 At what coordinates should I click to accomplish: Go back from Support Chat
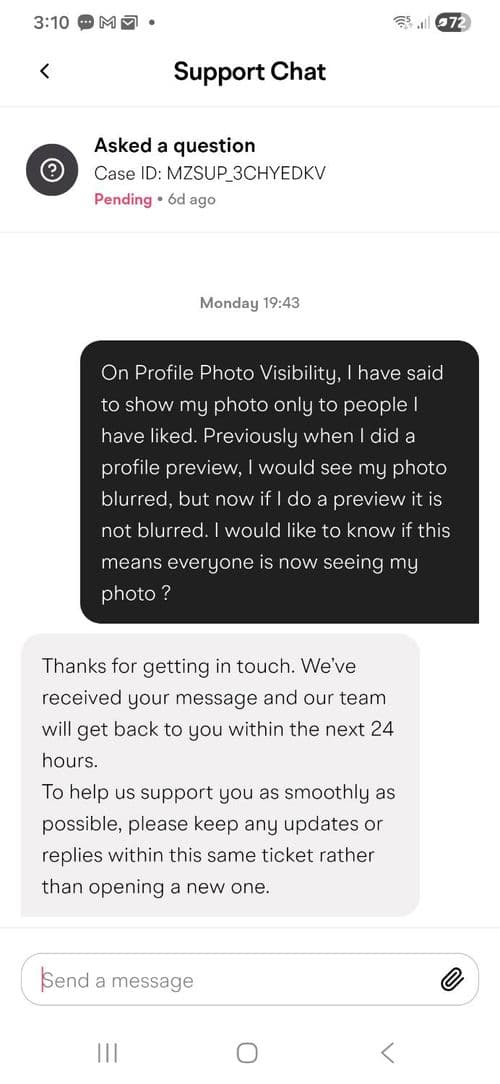(x=45, y=71)
